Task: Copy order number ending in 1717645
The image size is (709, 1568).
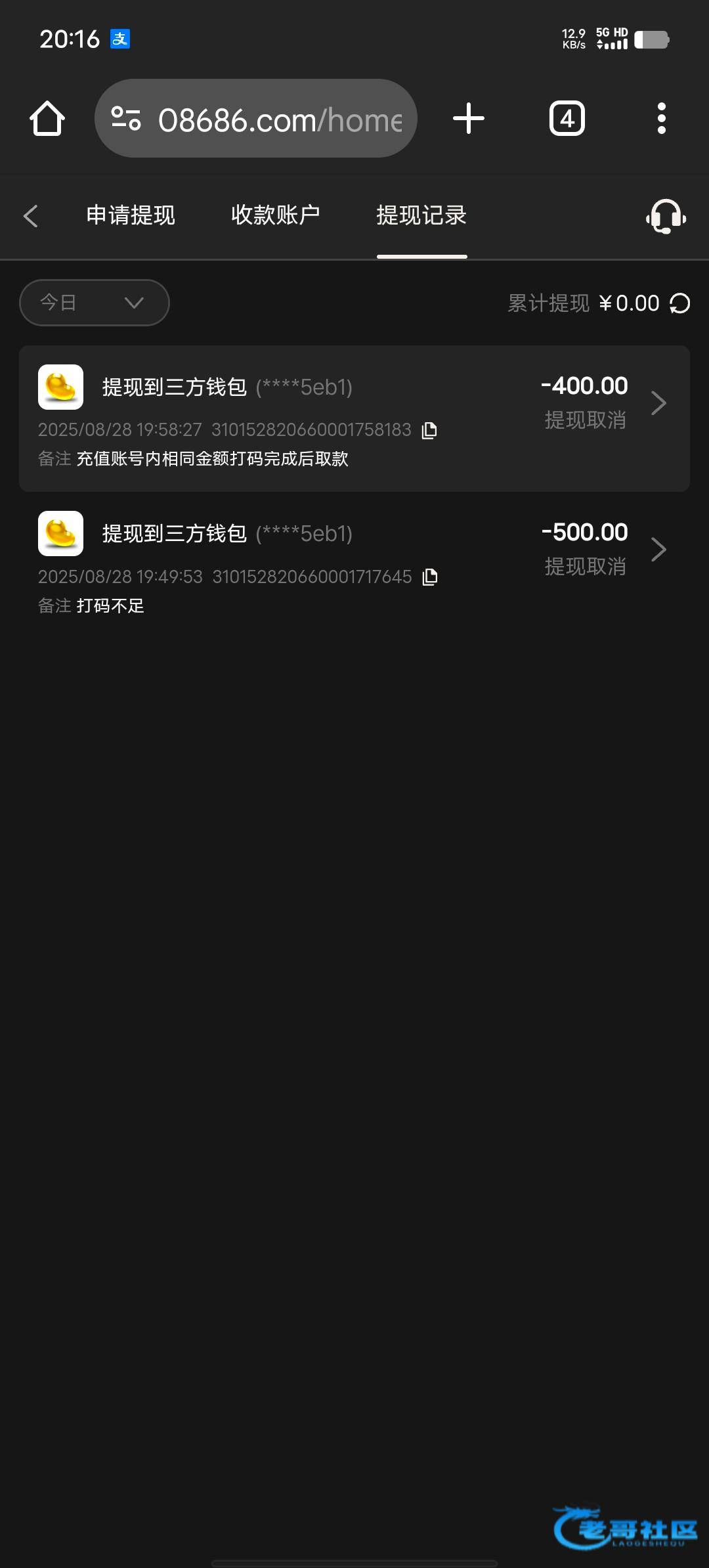Action: (430, 577)
